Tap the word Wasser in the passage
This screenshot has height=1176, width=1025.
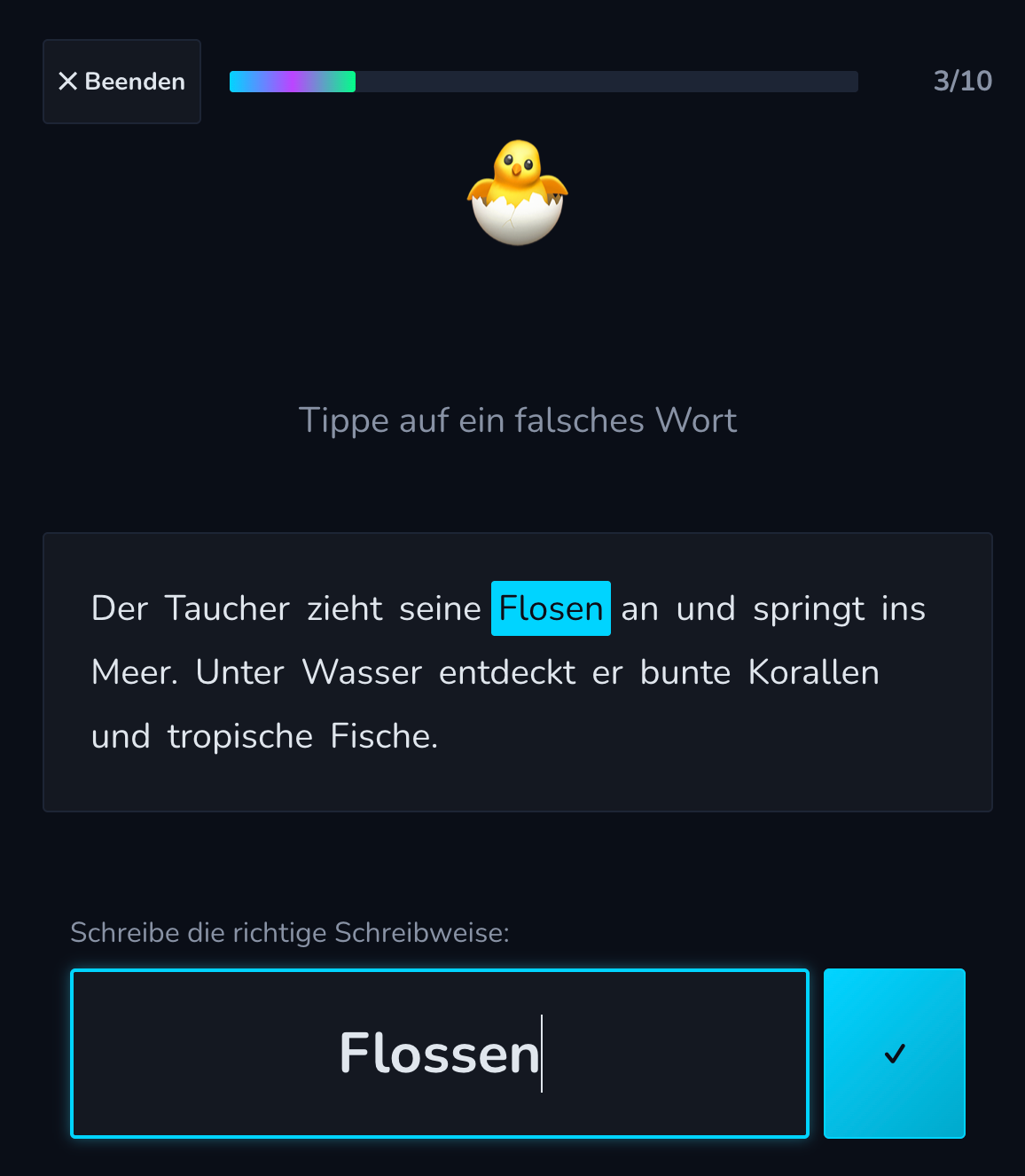[362, 673]
